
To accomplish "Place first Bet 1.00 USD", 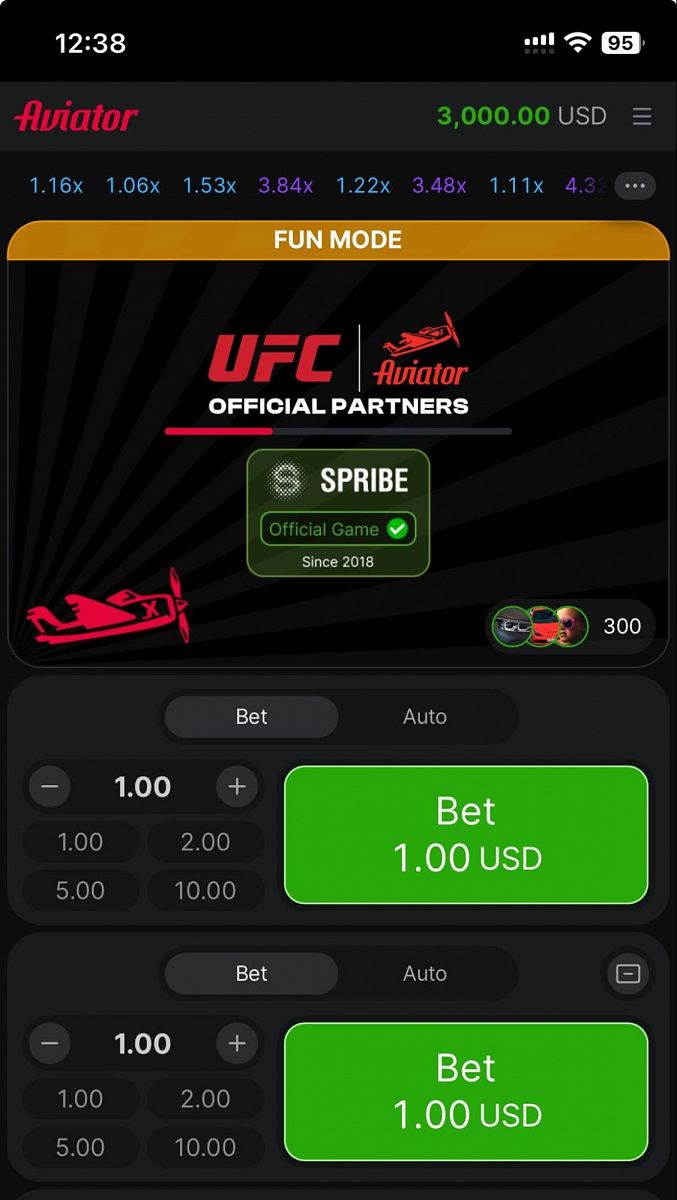I will pyautogui.click(x=466, y=835).
